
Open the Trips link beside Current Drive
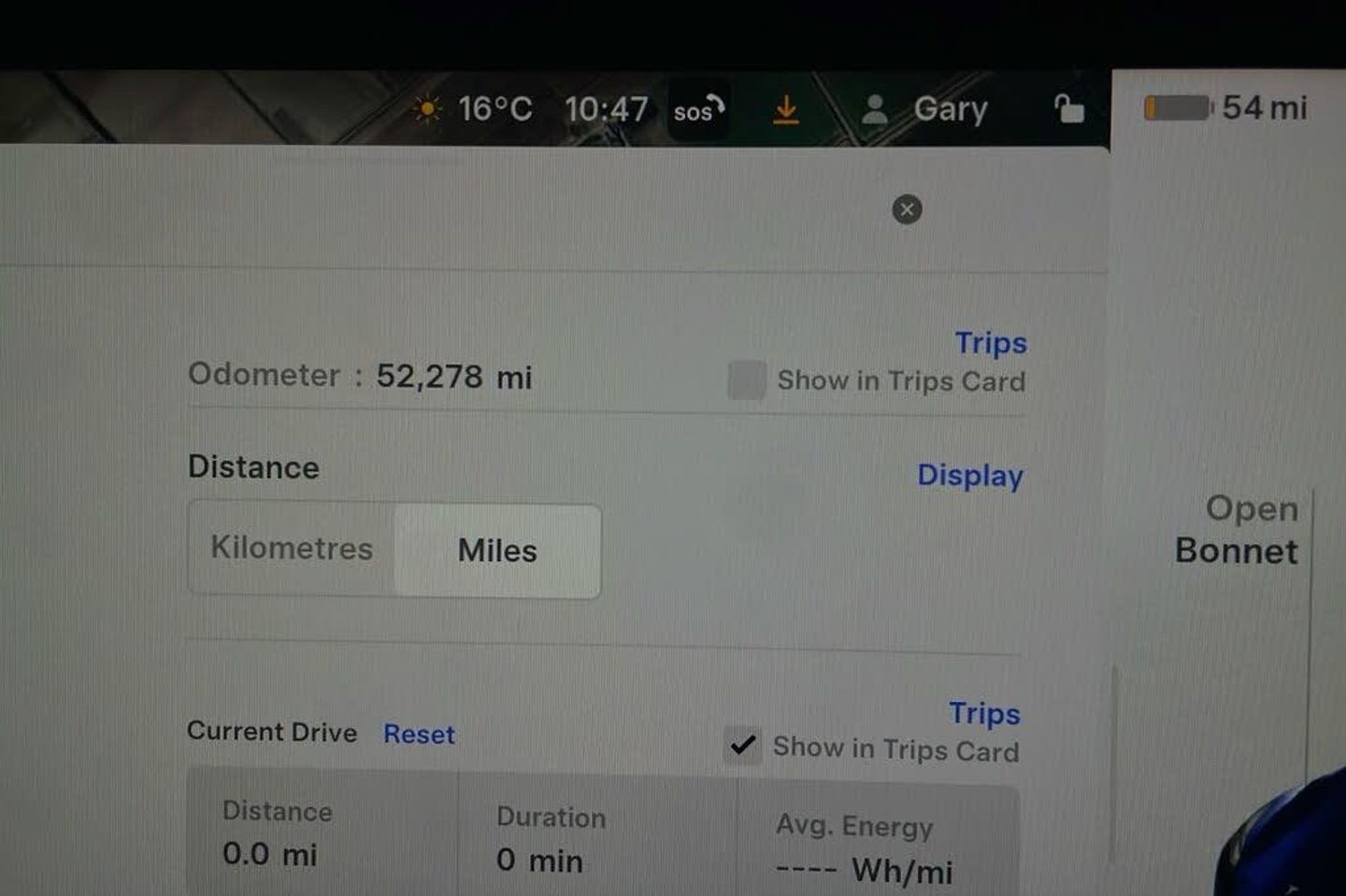[984, 713]
